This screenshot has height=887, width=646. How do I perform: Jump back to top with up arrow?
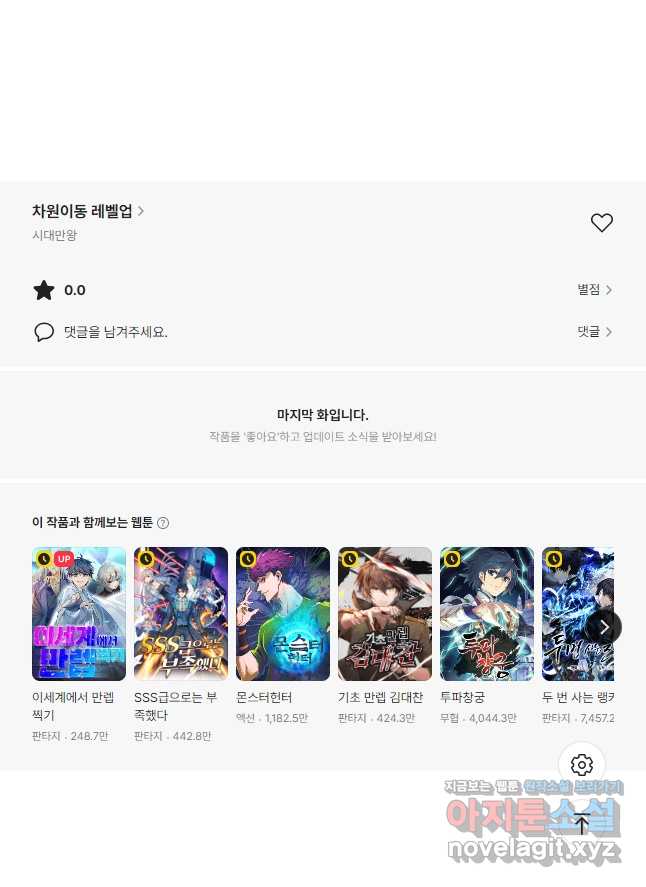(x=582, y=825)
